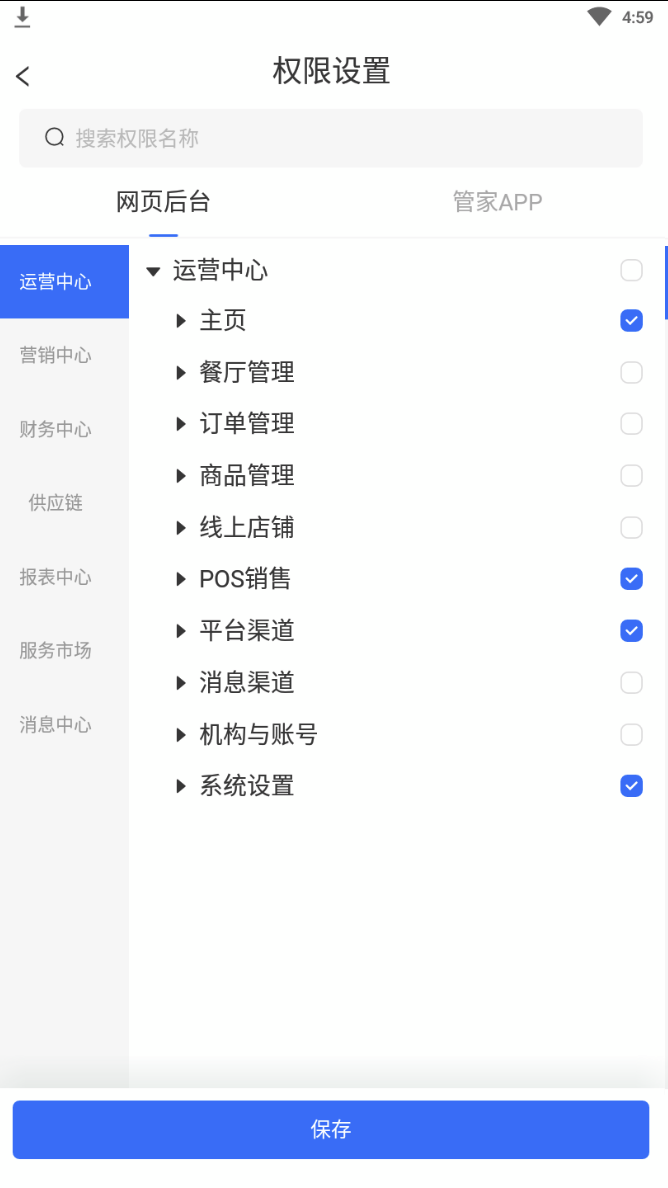Check the 运营中心 select-all checkbox
The width and height of the screenshot is (668, 1188).
tap(631, 270)
